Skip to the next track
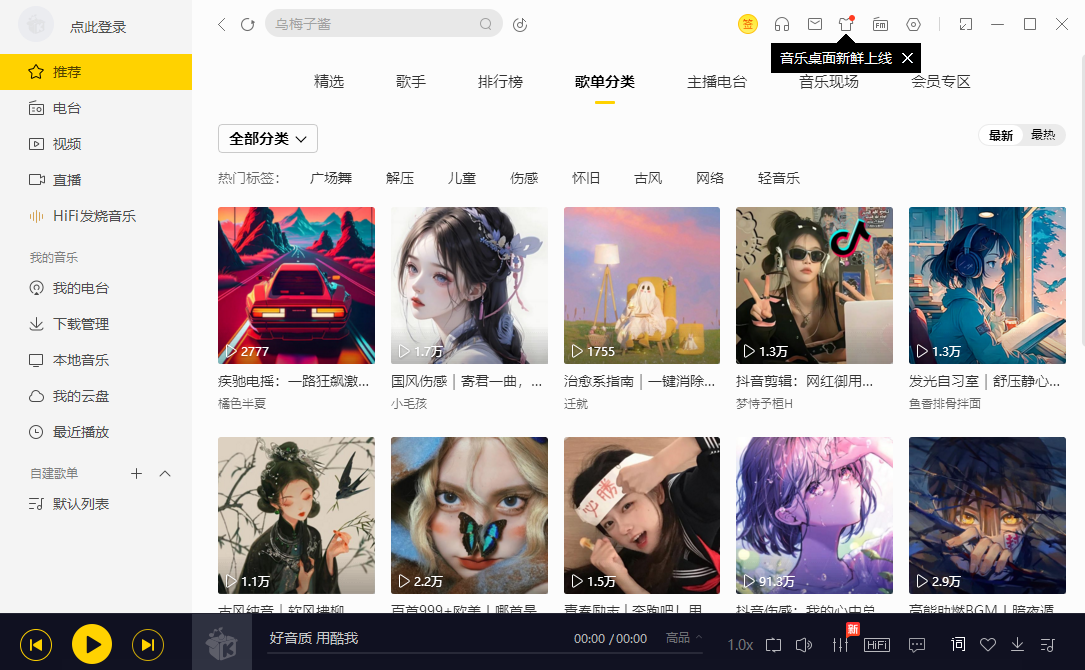Screen dimensions: 1085x670 point(148,645)
